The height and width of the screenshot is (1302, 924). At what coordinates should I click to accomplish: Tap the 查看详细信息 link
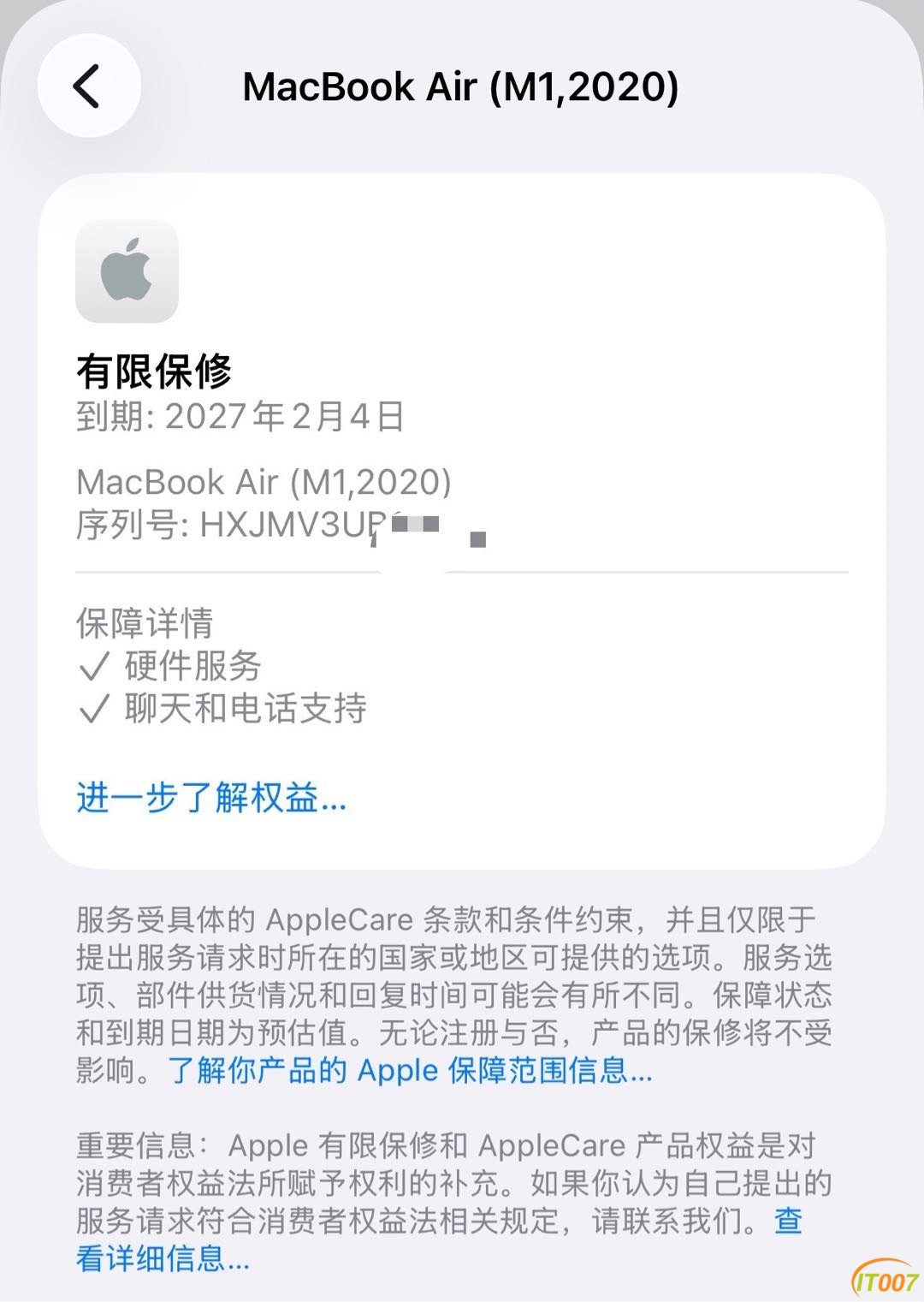pos(163,1258)
